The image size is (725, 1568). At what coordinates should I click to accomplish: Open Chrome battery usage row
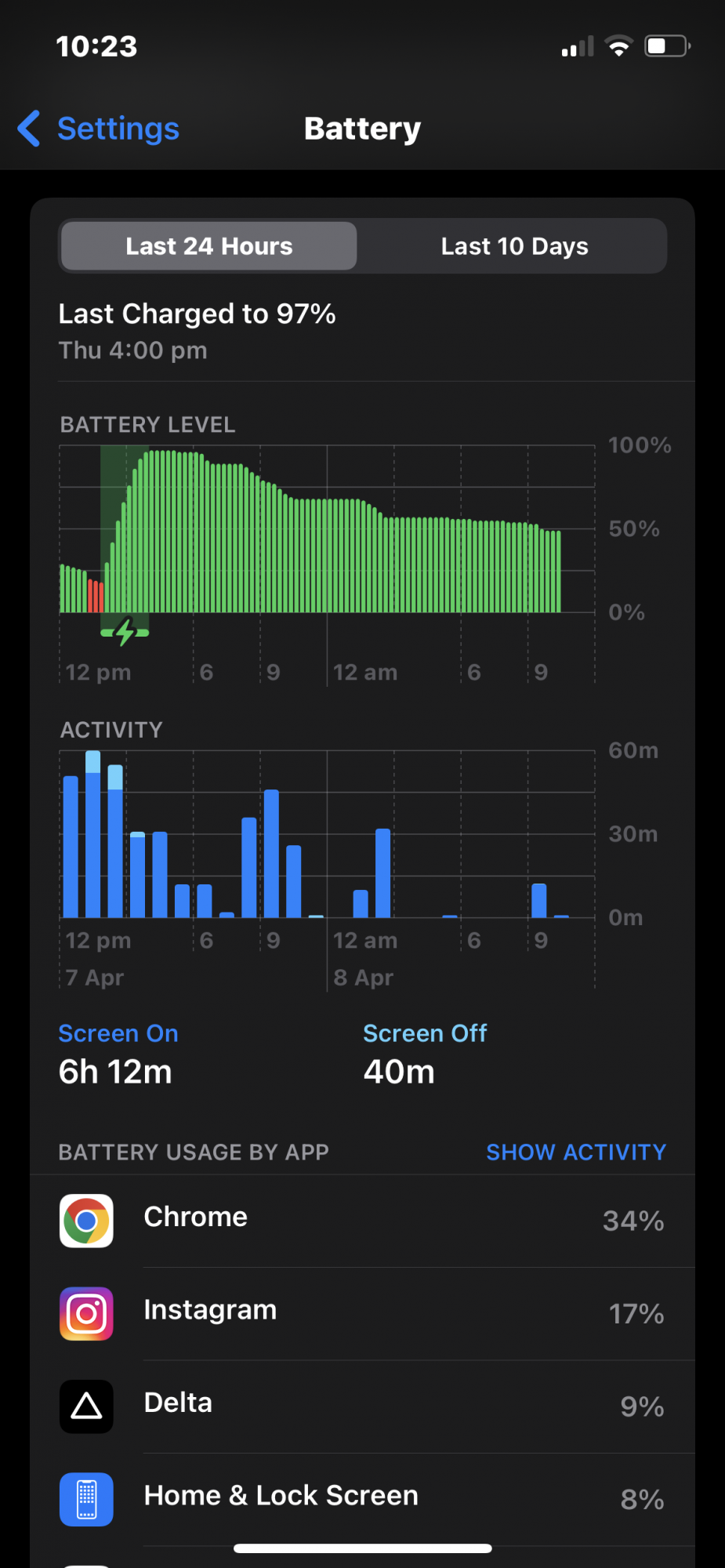(362, 1220)
